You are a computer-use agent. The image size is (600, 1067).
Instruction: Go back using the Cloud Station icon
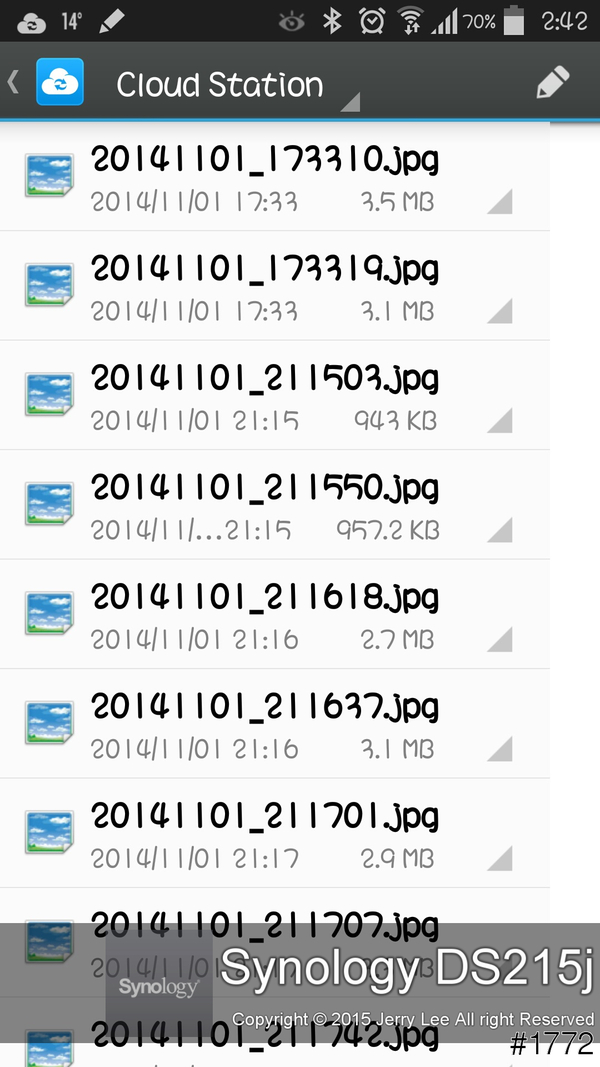[58, 82]
